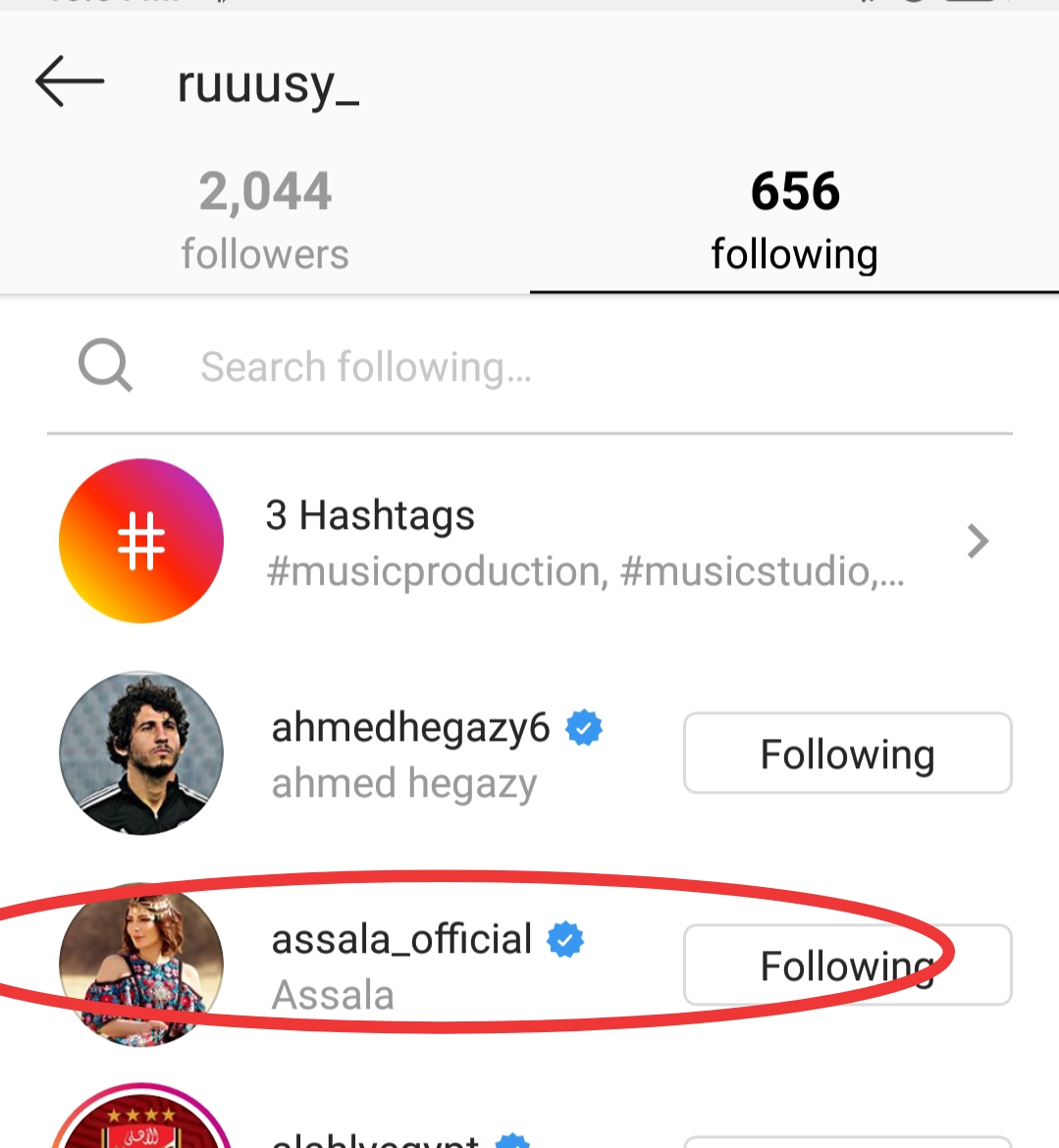The image size is (1059, 1148).
Task: Open assala_official's profile
Action: (401, 940)
